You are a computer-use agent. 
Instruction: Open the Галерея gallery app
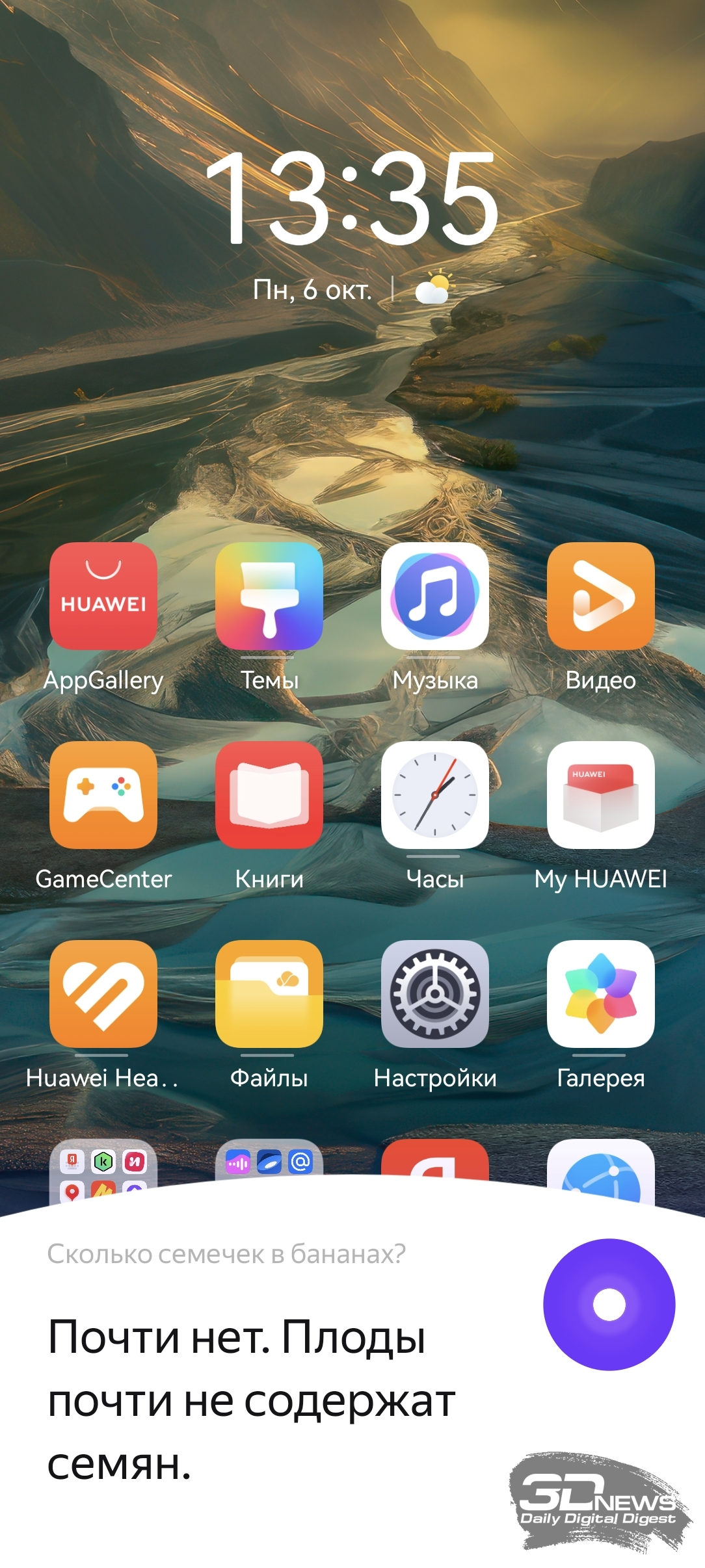coord(601,993)
